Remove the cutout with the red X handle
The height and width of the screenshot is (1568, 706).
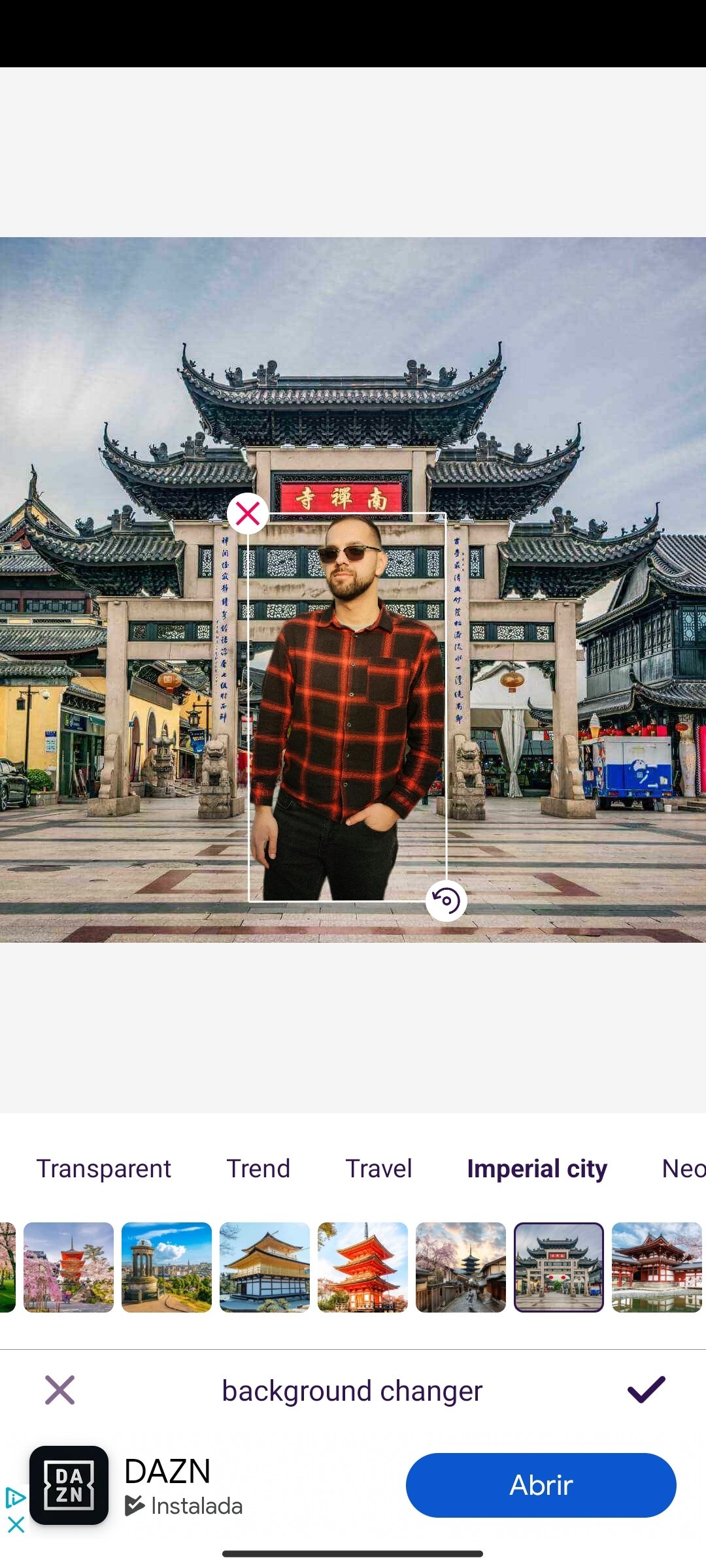248,514
